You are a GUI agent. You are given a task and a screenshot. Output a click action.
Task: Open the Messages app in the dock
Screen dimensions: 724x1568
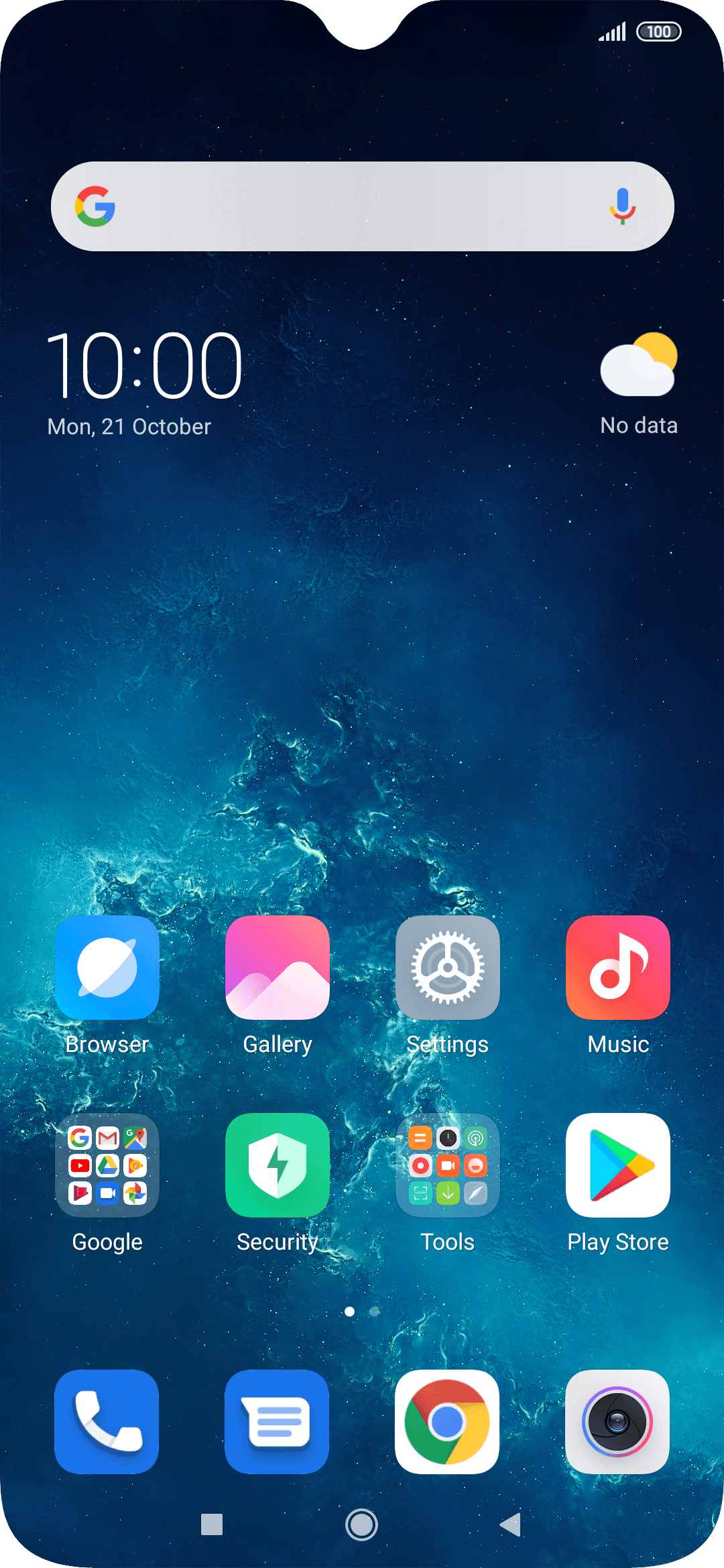(x=278, y=1421)
